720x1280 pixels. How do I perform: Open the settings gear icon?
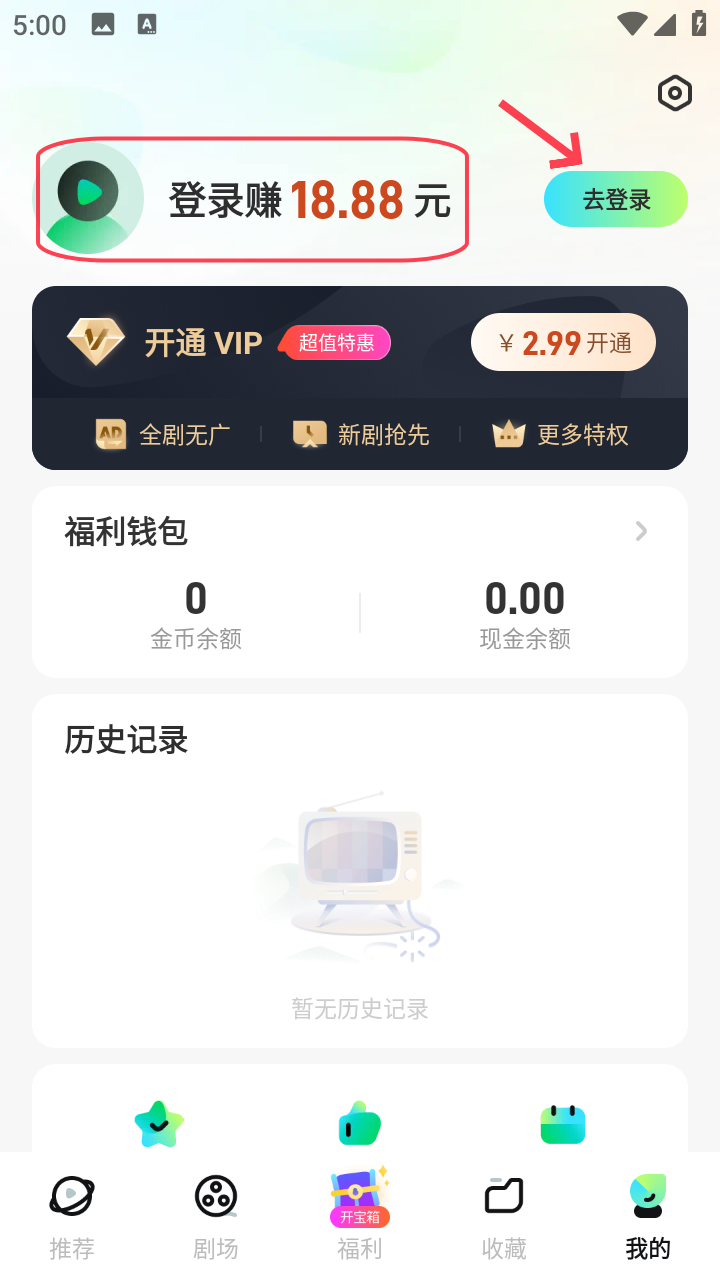coord(675,94)
